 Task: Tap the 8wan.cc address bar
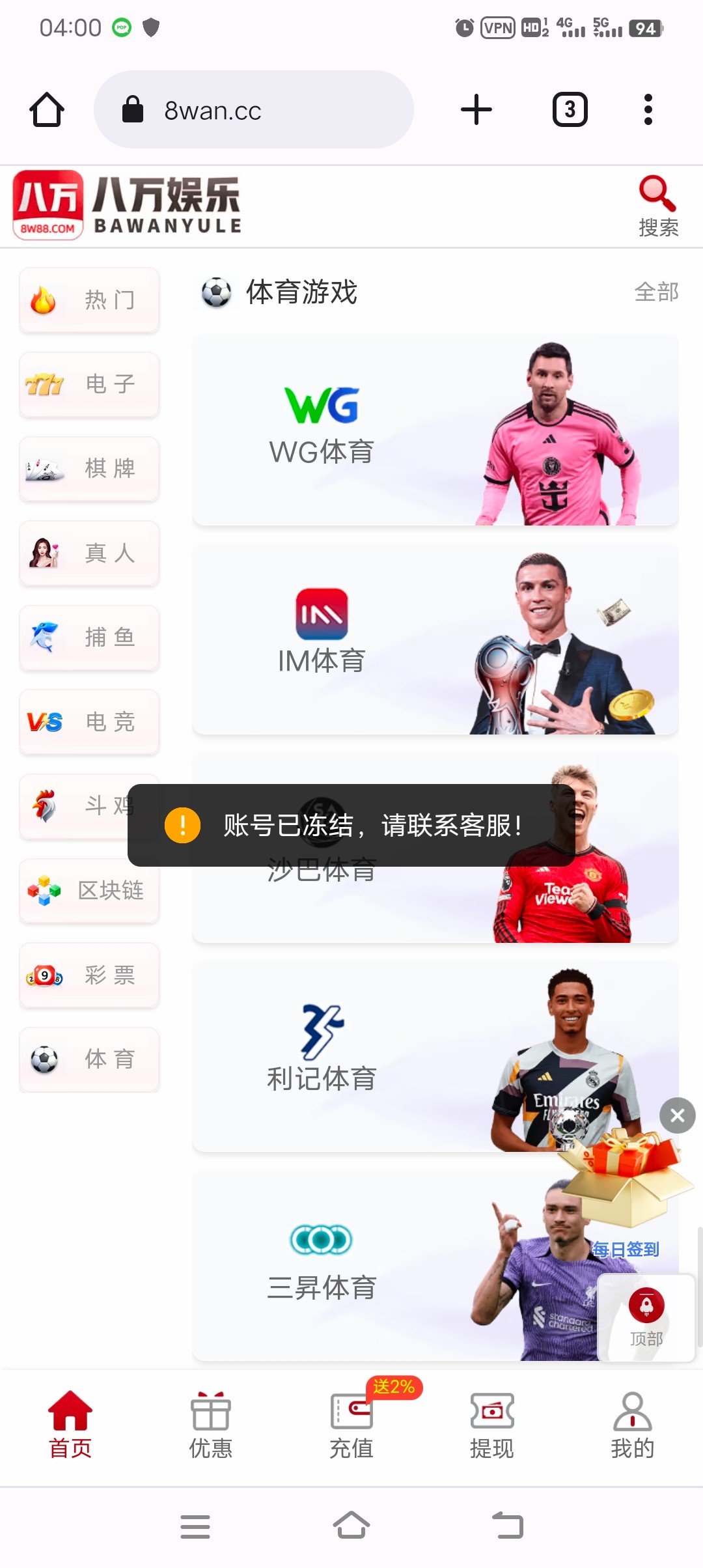(254, 109)
